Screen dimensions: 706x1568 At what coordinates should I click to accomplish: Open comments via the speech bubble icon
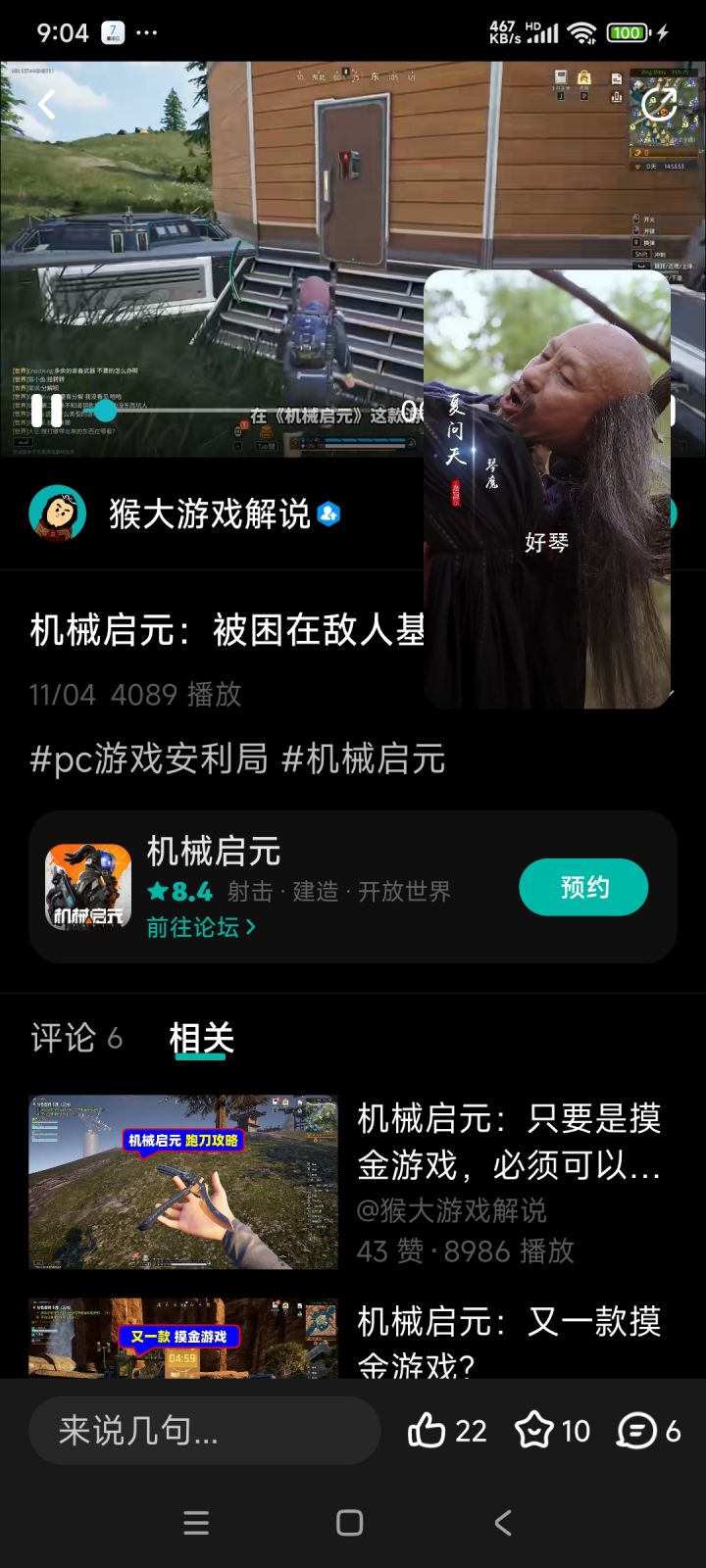[648, 1431]
